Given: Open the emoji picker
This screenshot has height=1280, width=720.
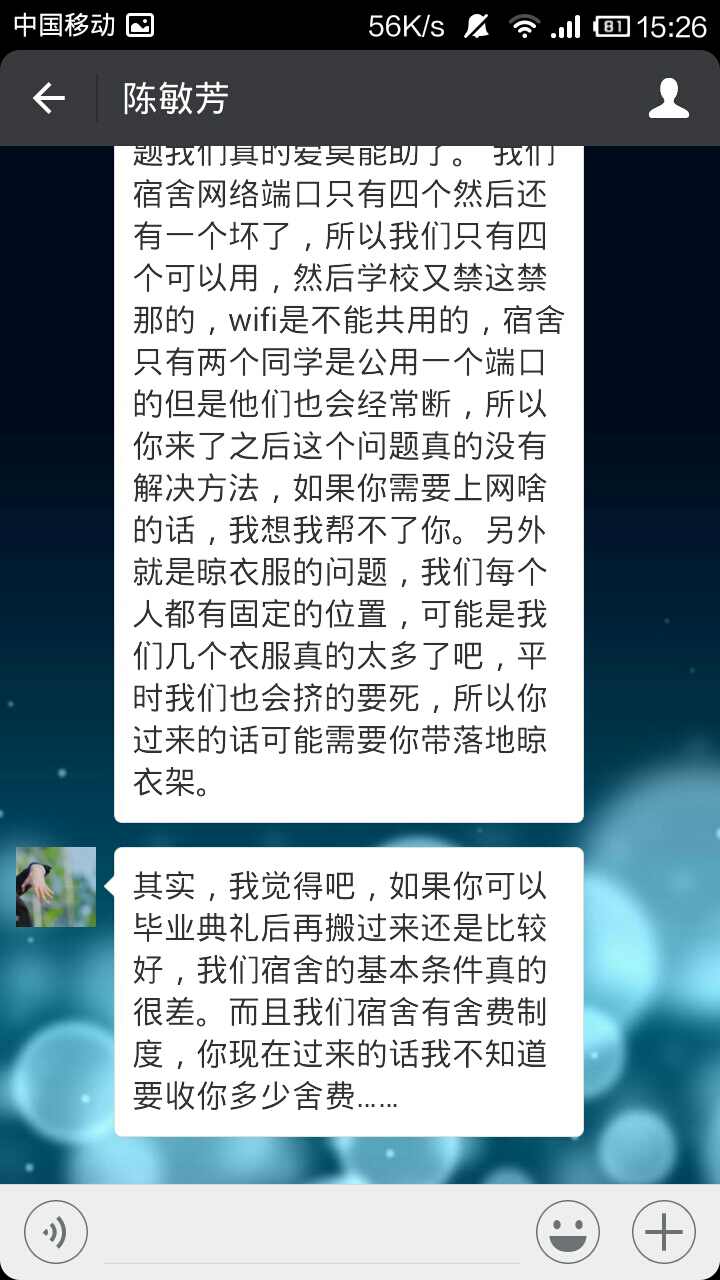Looking at the screenshot, I should (568, 1232).
